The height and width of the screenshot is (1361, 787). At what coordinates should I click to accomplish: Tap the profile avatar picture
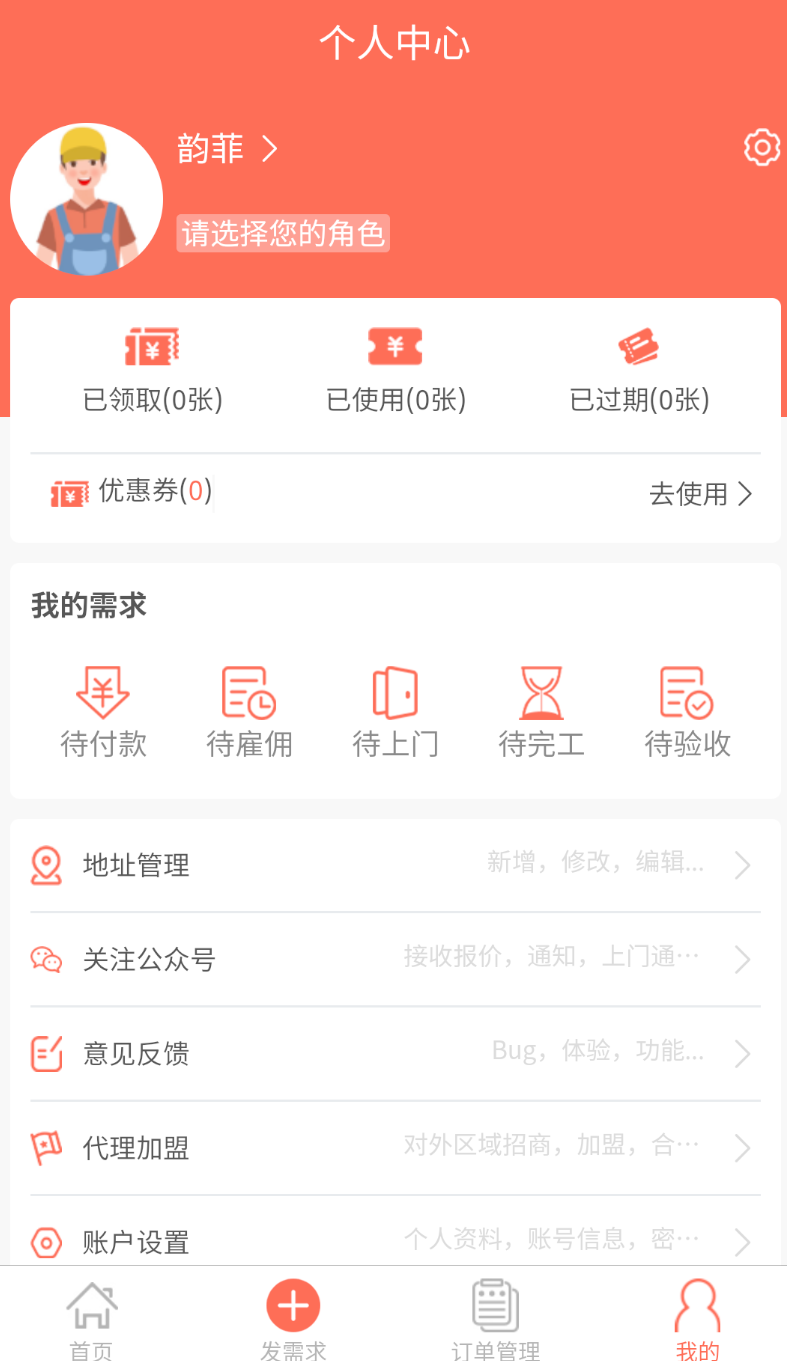pos(86,199)
